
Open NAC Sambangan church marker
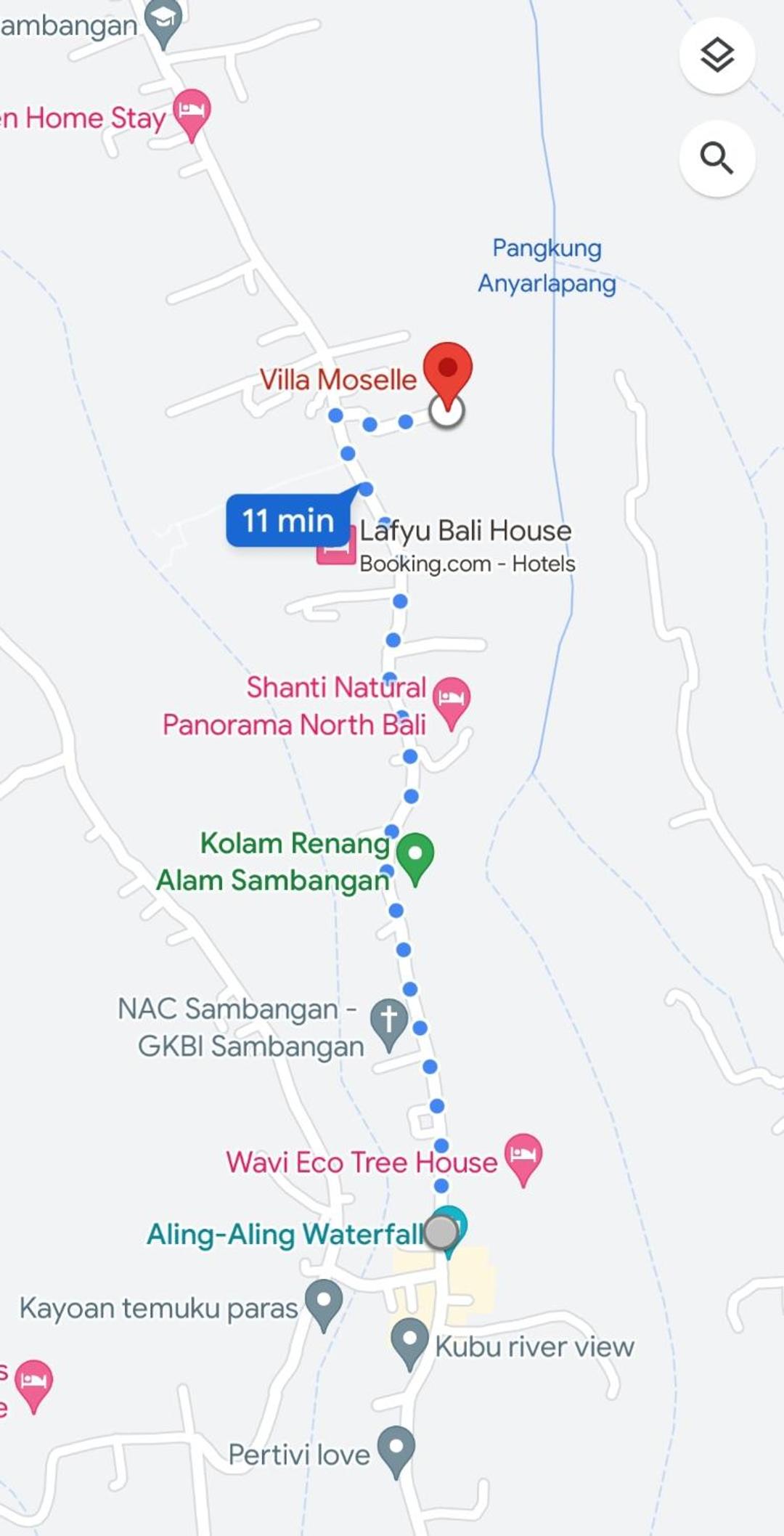pyautogui.click(x=389, y=1025)
